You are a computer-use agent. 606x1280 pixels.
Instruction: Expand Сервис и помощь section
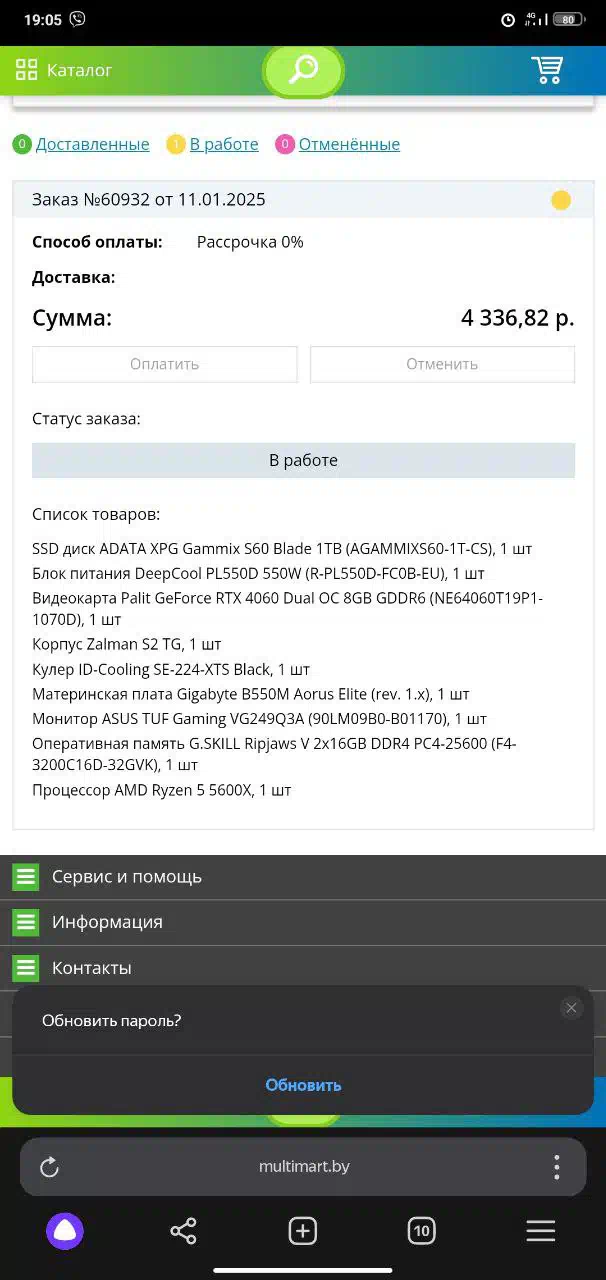(126, 877)
